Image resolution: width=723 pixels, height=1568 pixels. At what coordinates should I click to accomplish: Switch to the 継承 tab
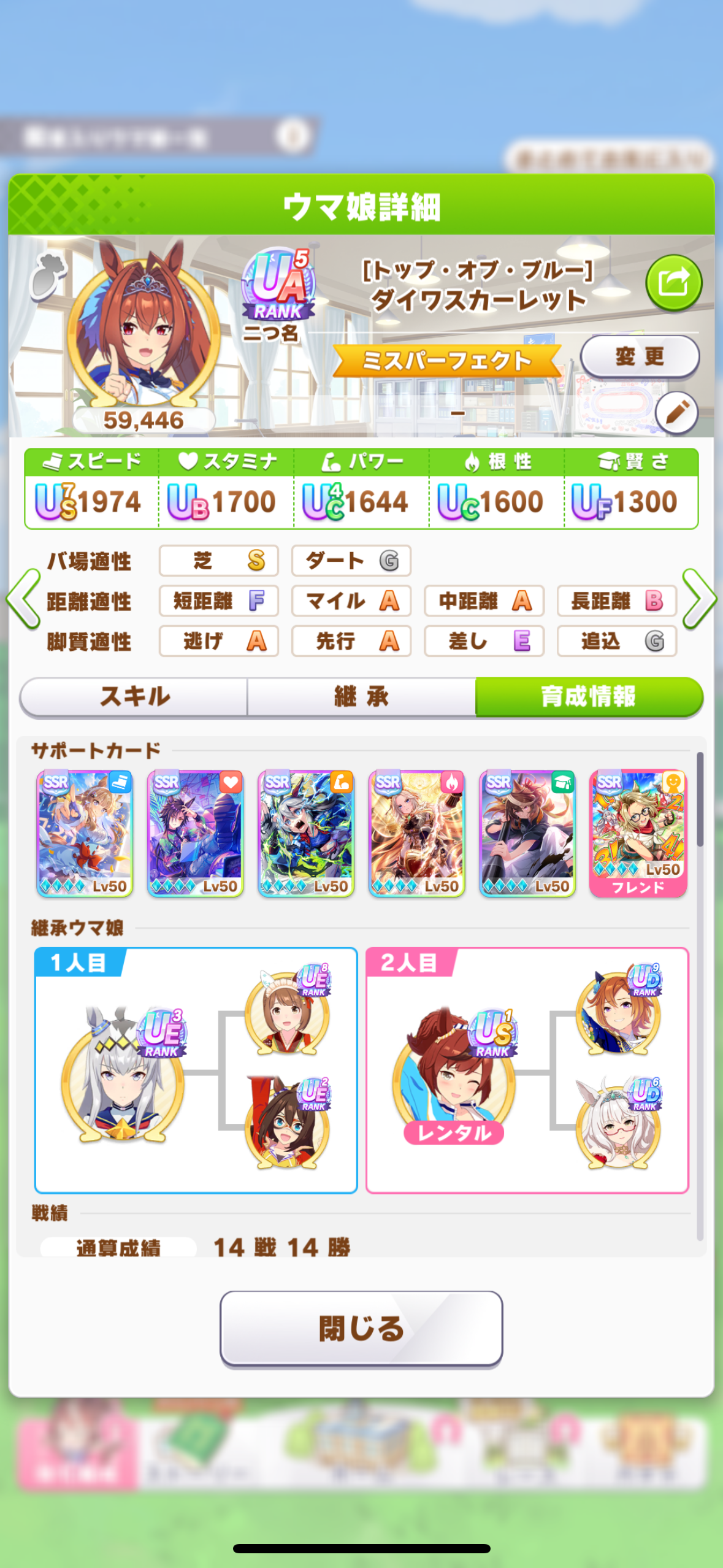coord(361,697)
